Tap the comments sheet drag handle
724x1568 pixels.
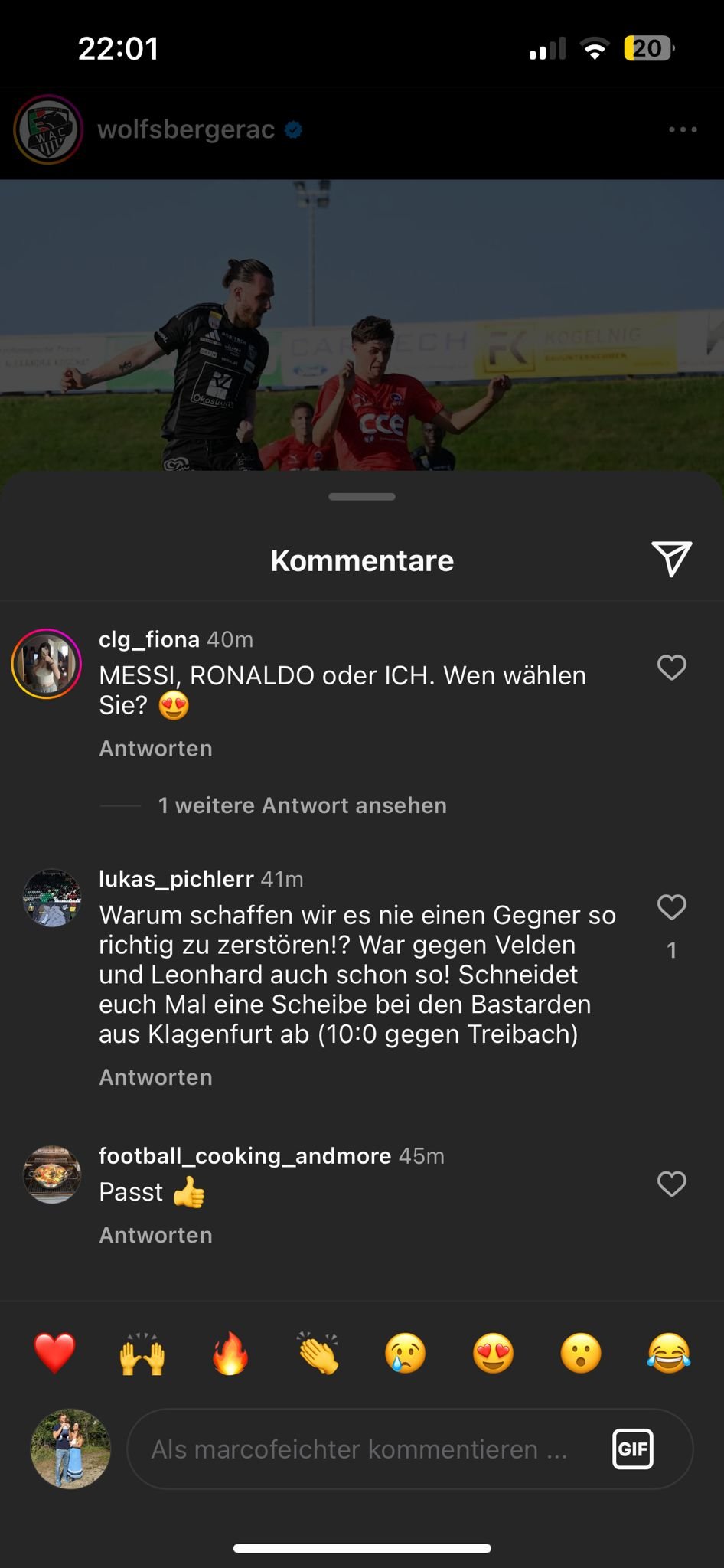[362, 497]
